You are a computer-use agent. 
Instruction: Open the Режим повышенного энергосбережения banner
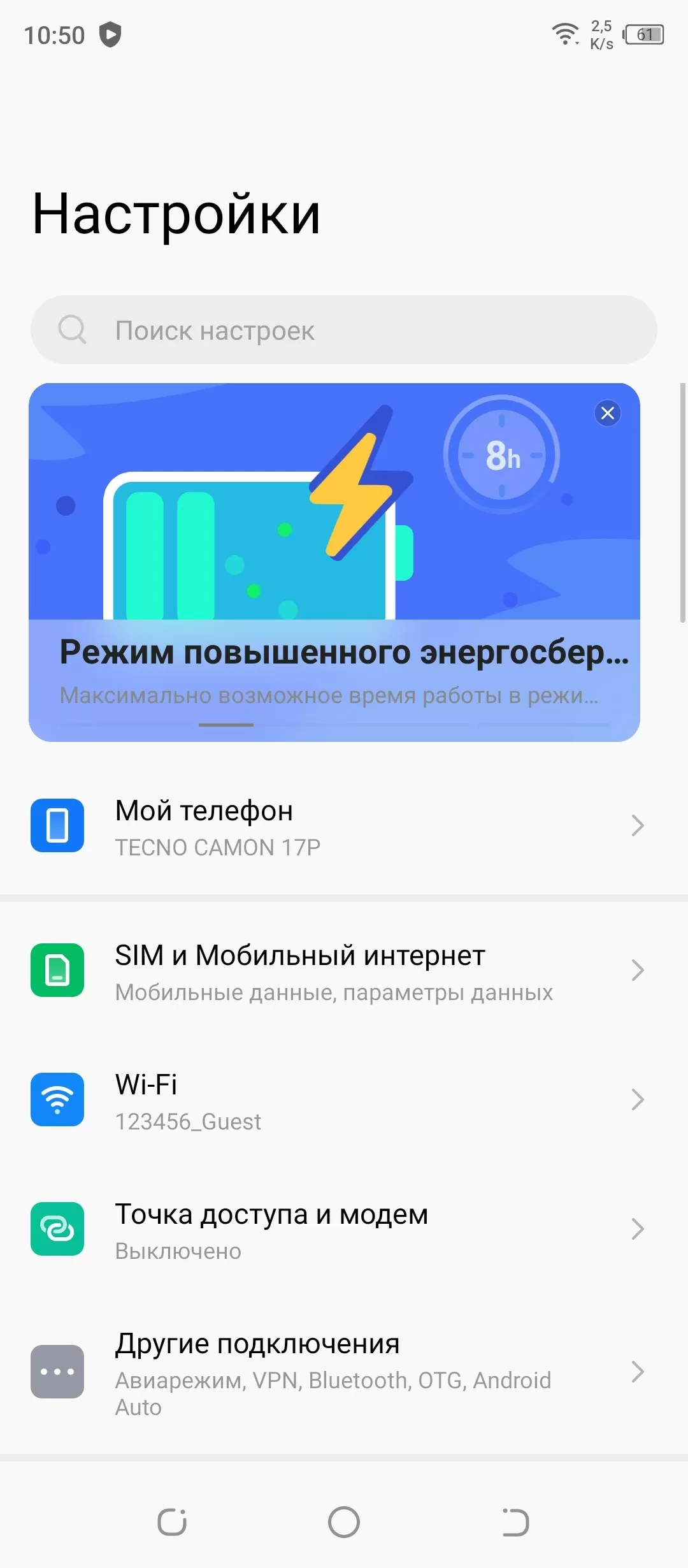[334, 562]
